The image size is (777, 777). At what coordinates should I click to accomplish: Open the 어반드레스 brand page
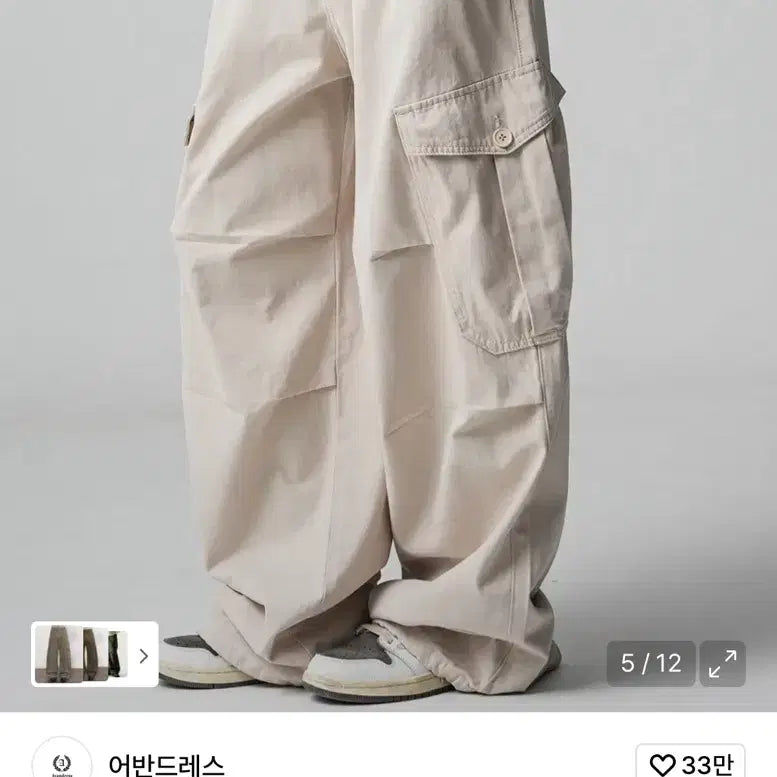pyautogui.click(x=166, y=766)
